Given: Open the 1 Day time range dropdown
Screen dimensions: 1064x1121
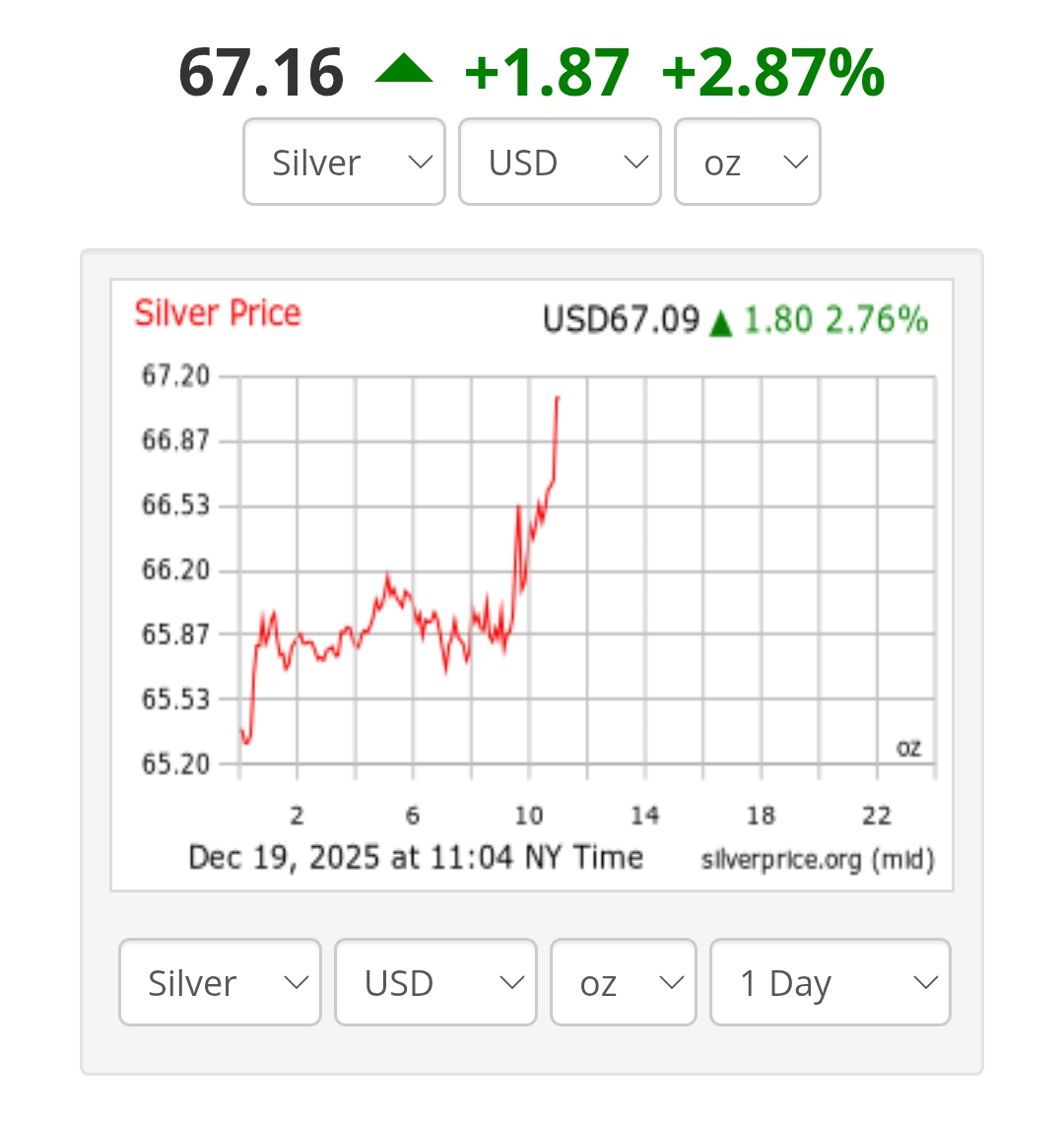Looking at the screenshot, I should [830, 982].
